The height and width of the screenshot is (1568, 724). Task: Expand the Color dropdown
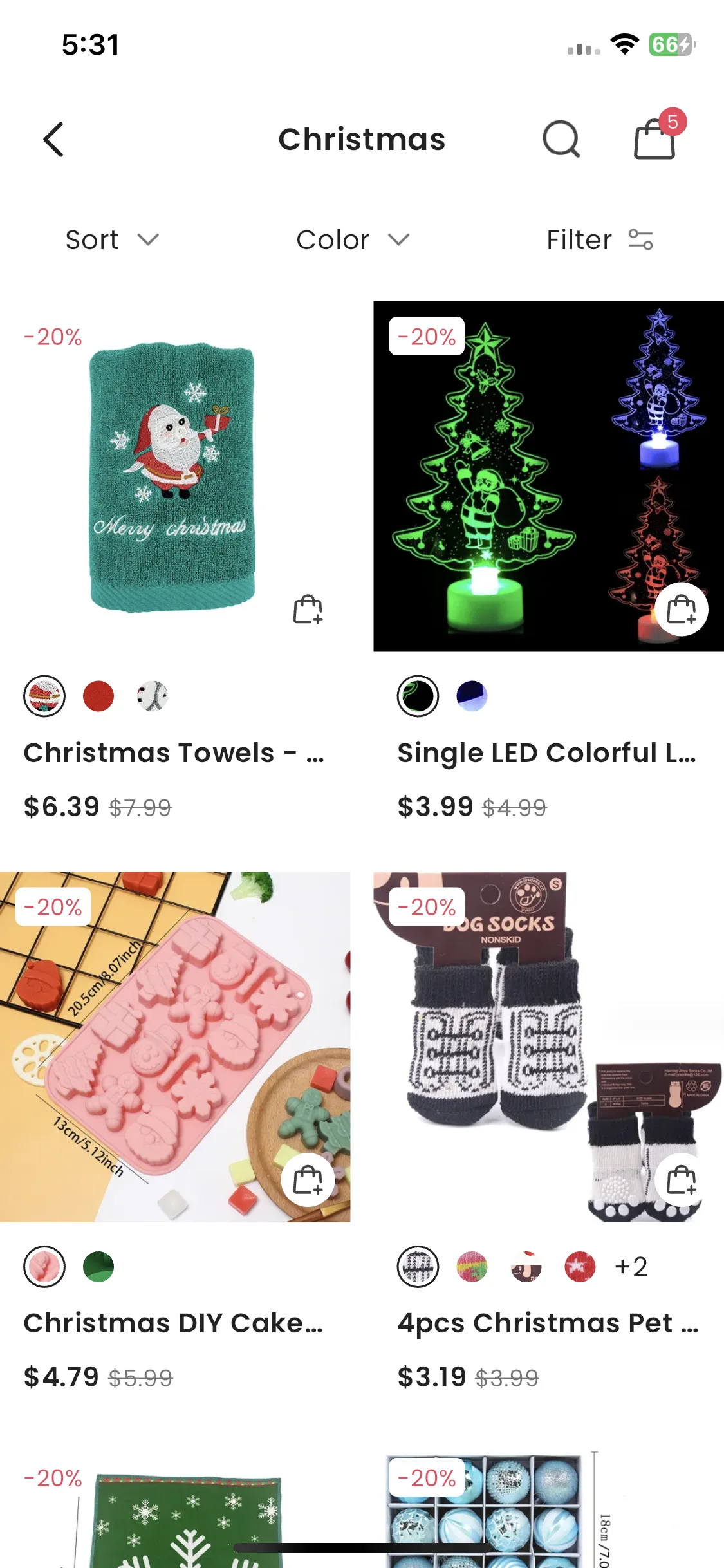(x=352, y=240)
